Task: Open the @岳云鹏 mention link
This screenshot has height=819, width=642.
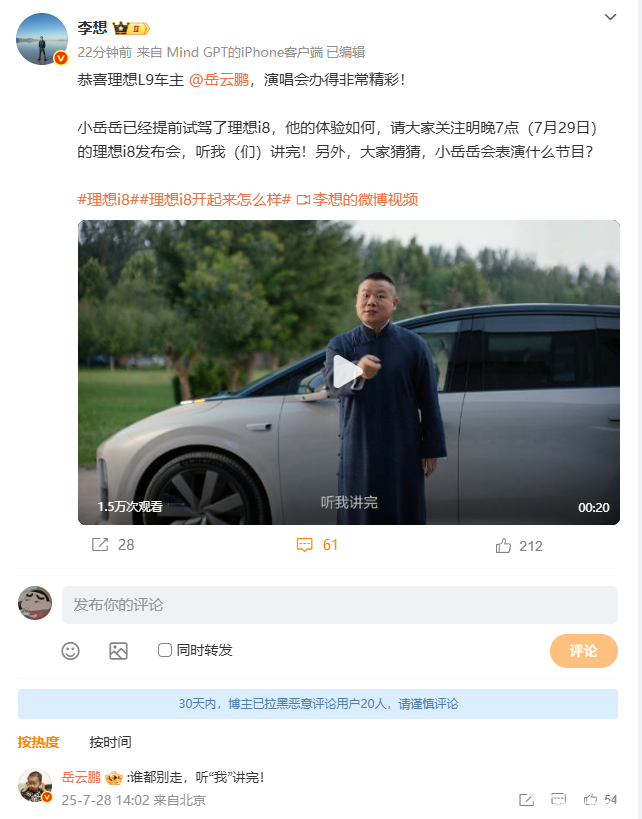Action: point(219,80)
